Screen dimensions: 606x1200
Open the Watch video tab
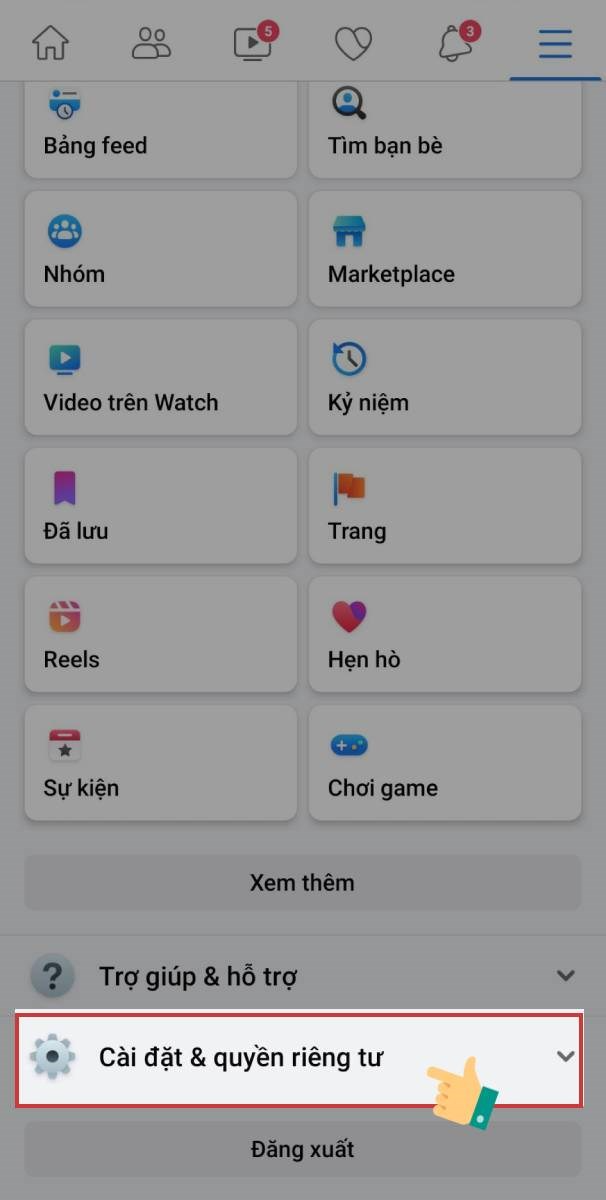pos(252,43)
